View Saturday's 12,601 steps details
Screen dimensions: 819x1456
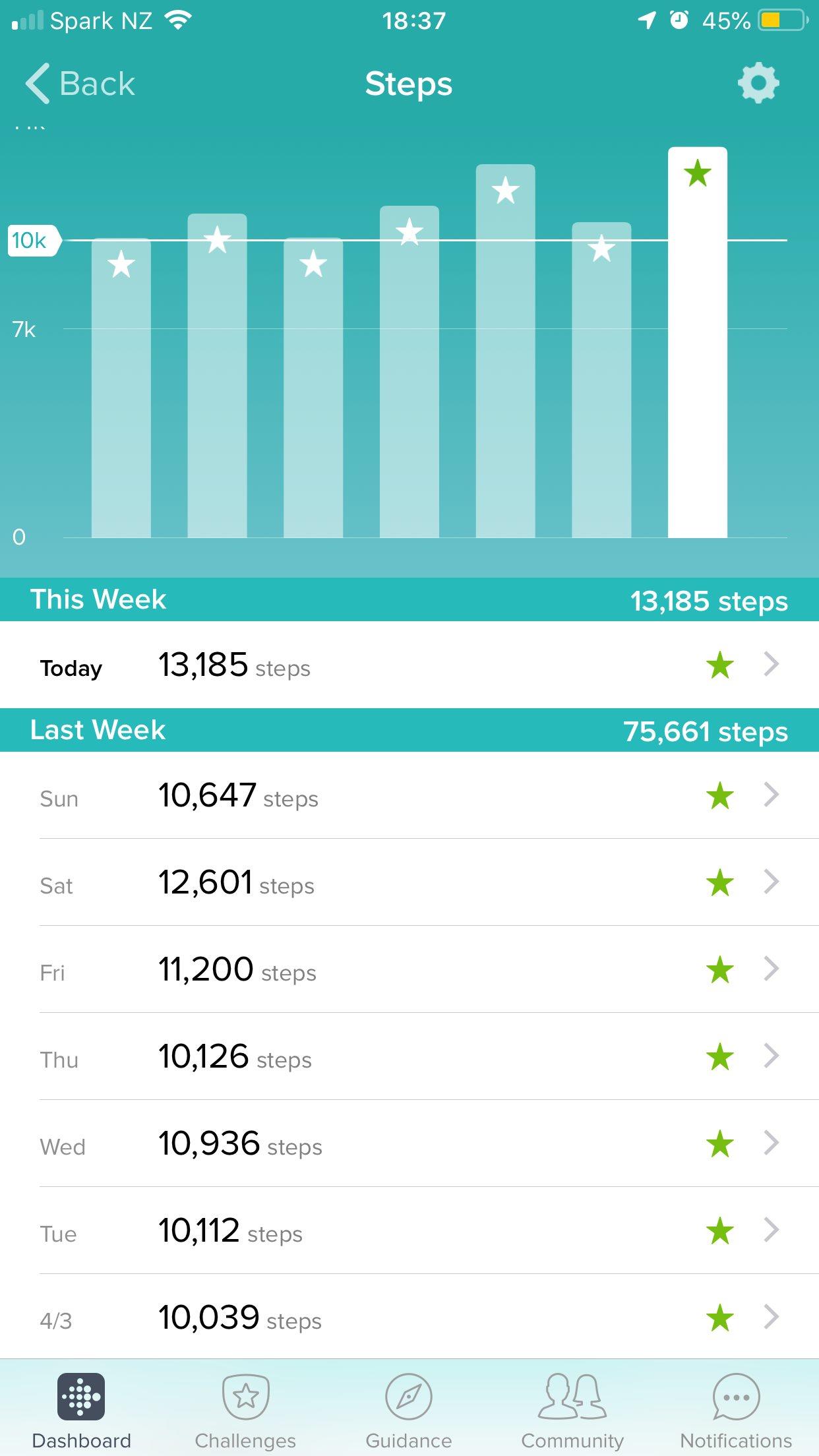[x=409, y=883]
